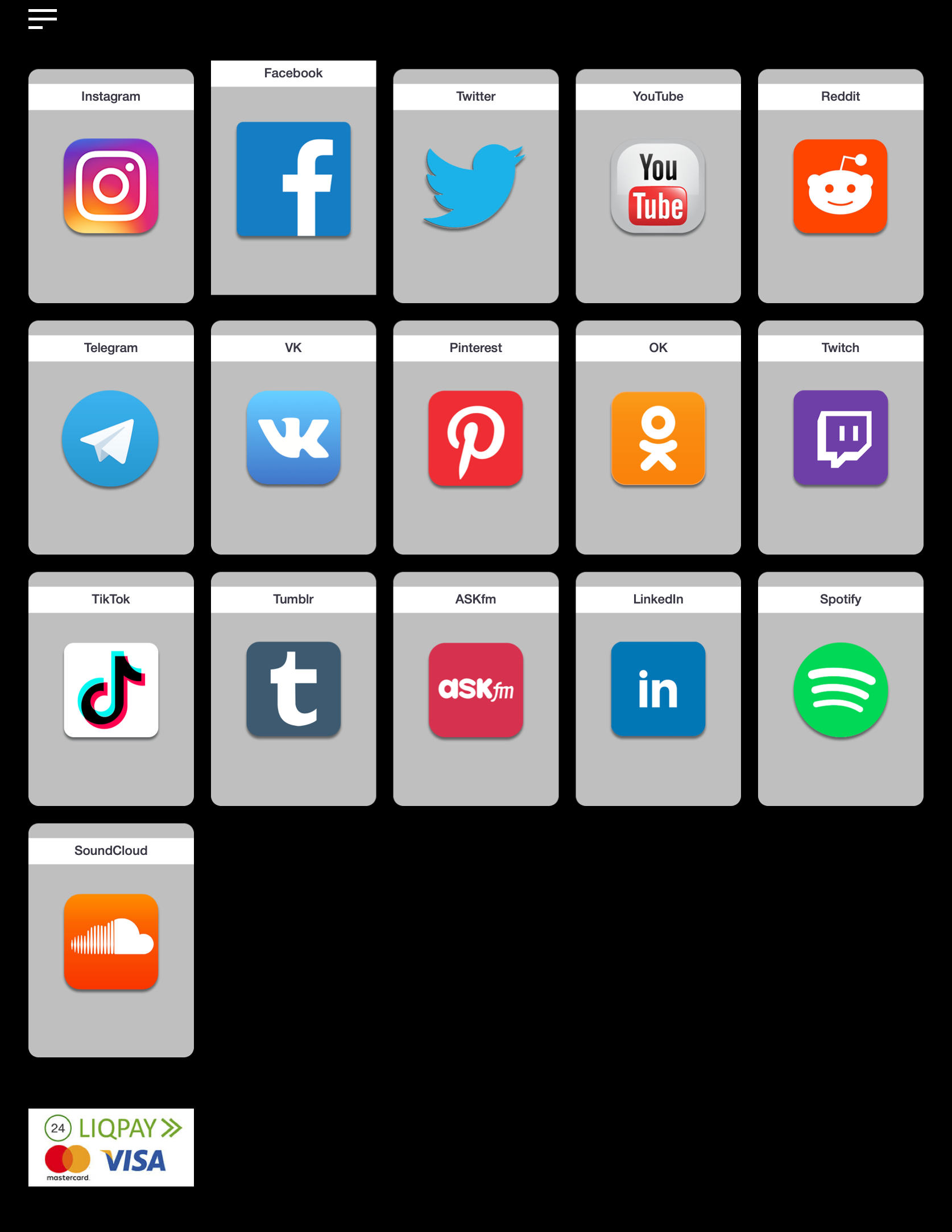Open the Tumblr card
Image resolution: width=952 pixels, height=1232 pixels.
click(x=293, y=689)
